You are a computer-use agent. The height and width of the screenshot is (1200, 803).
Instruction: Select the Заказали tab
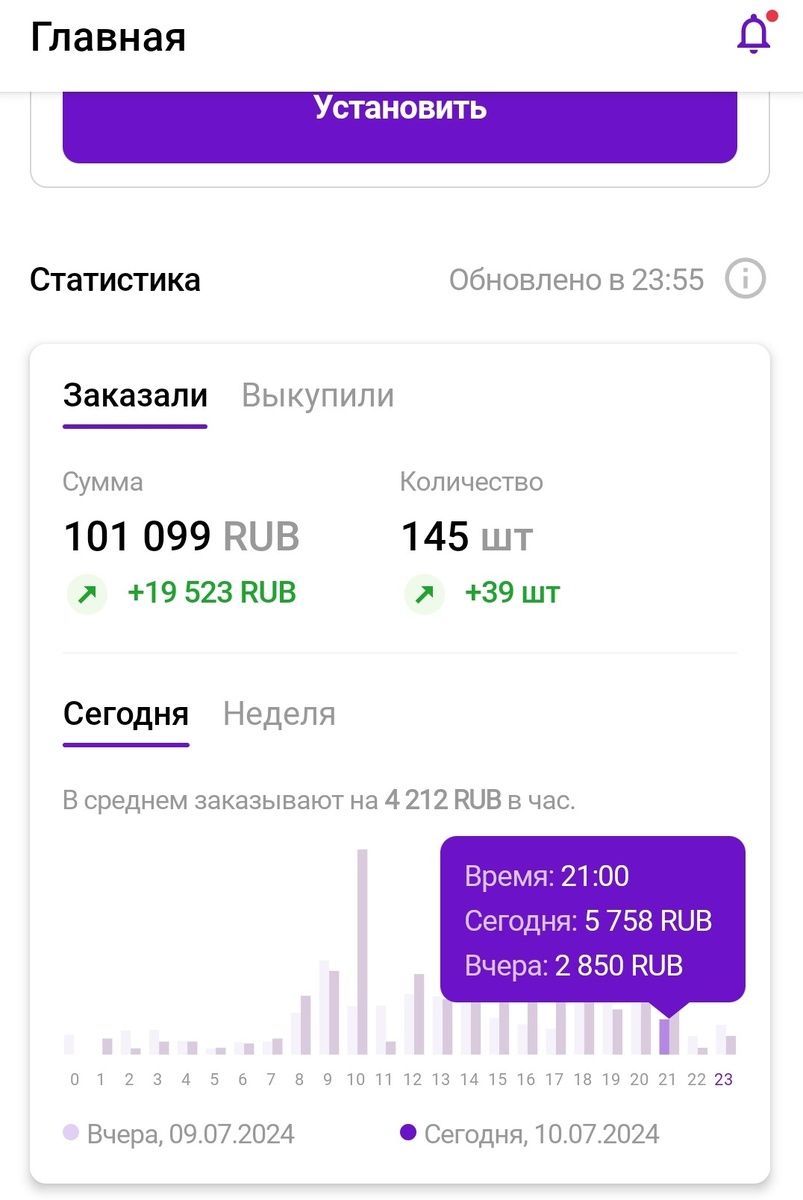pos(134,395)
